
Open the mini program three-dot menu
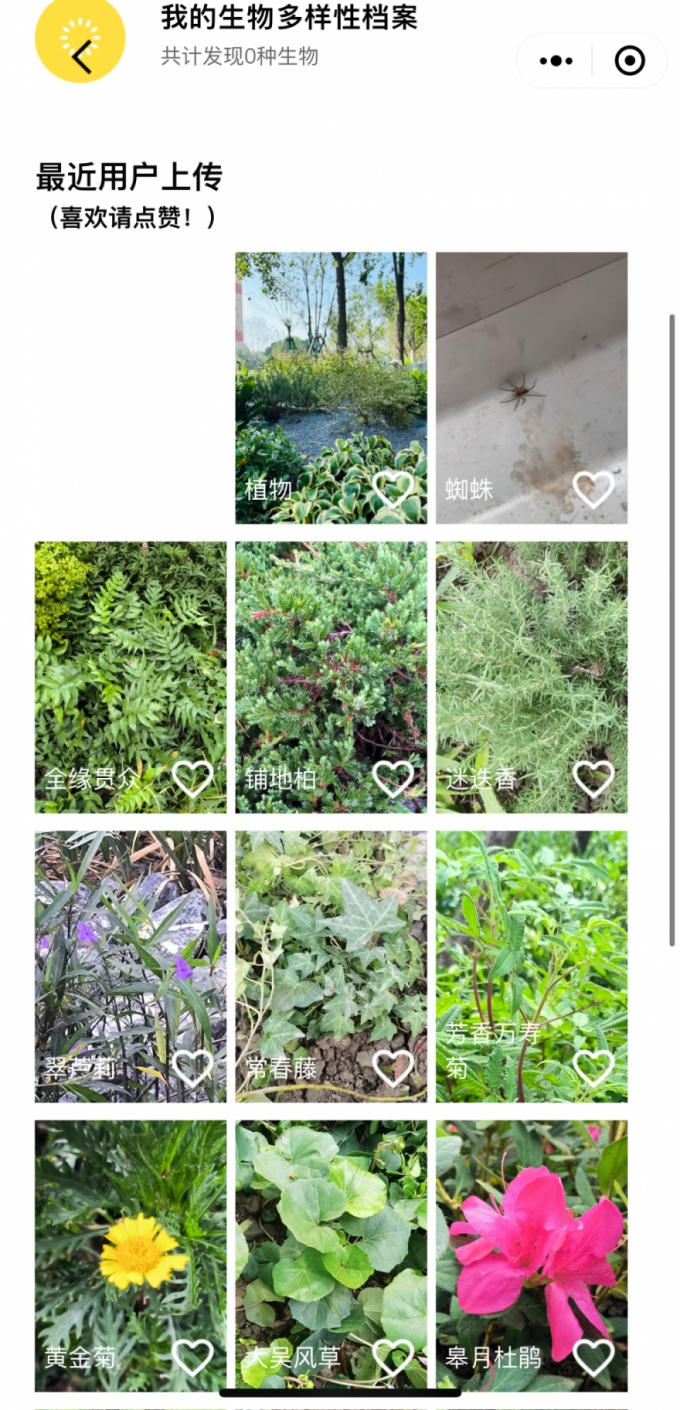tap(556, 61)
